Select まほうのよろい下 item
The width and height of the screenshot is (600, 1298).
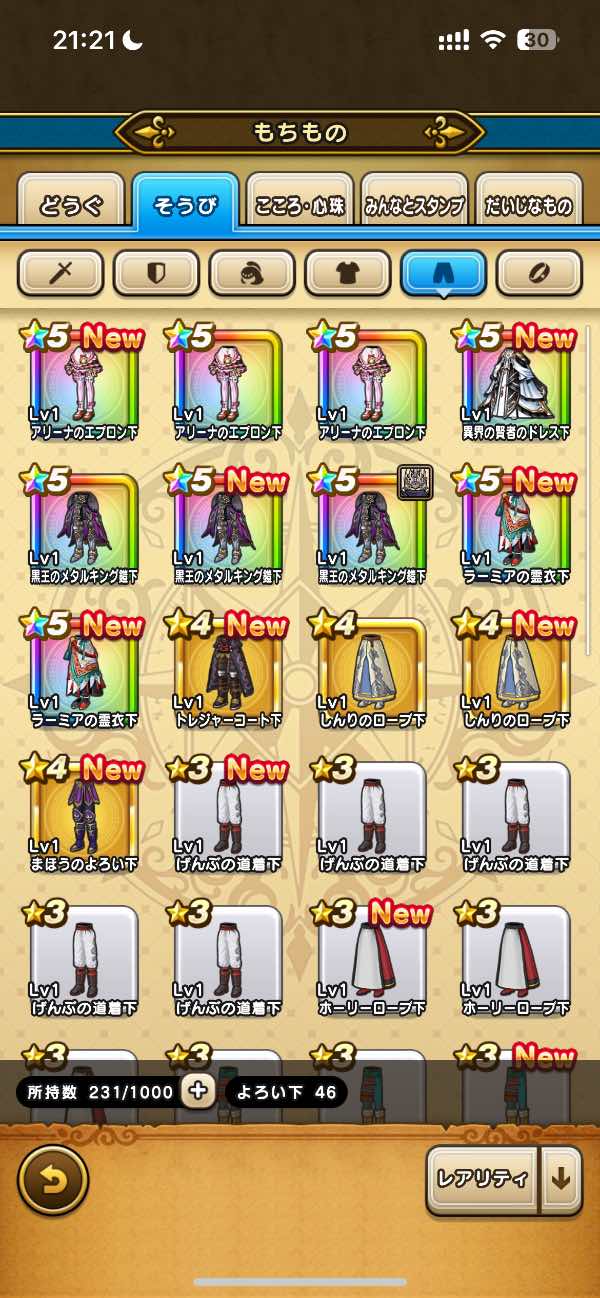tap(85, 815)
